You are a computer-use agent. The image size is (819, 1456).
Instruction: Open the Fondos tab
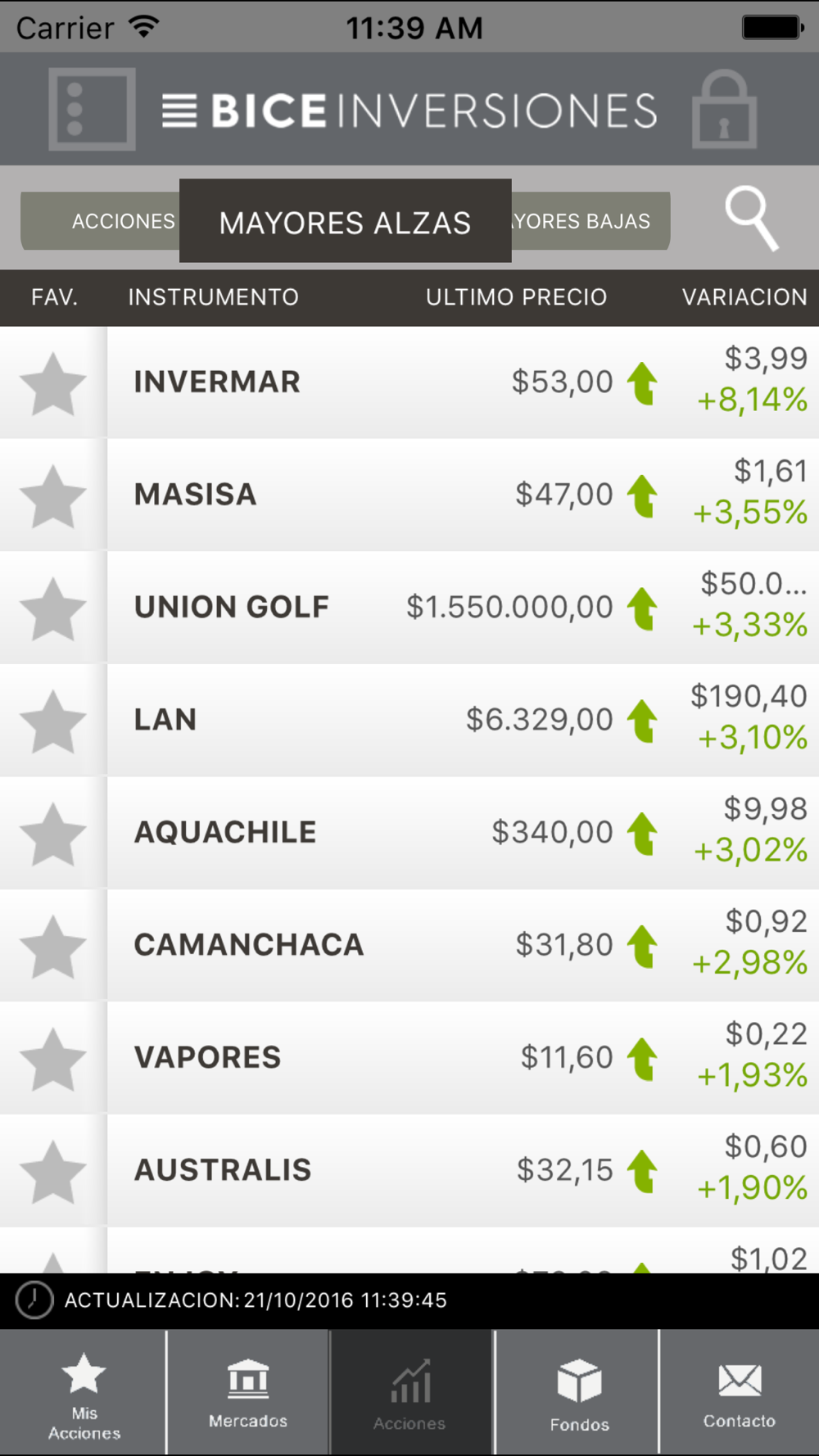point(579,1392)
